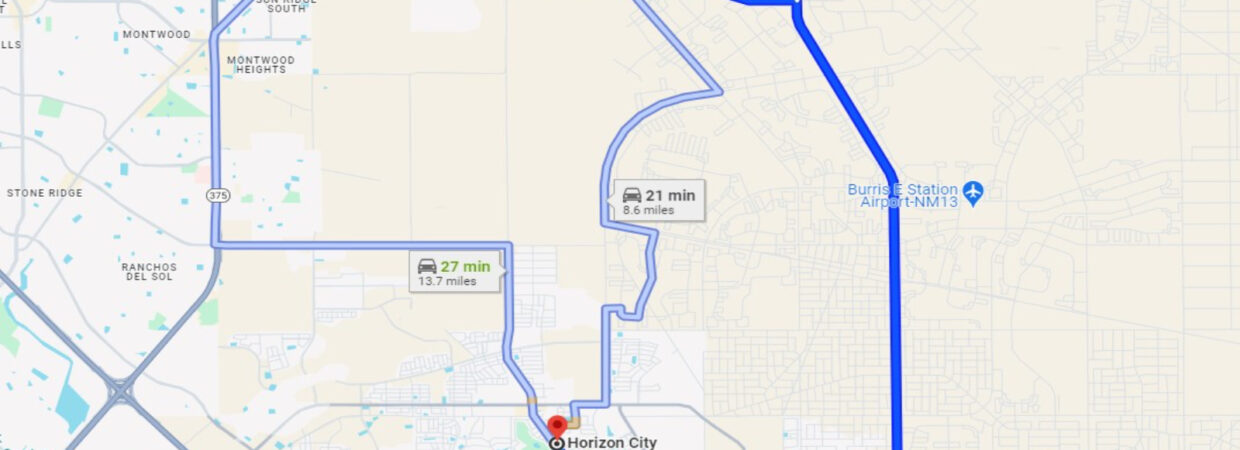Open Burris E Station Airport-NM13 place marker
Viewport: 1240px width, 450px height.
(973, 190)
